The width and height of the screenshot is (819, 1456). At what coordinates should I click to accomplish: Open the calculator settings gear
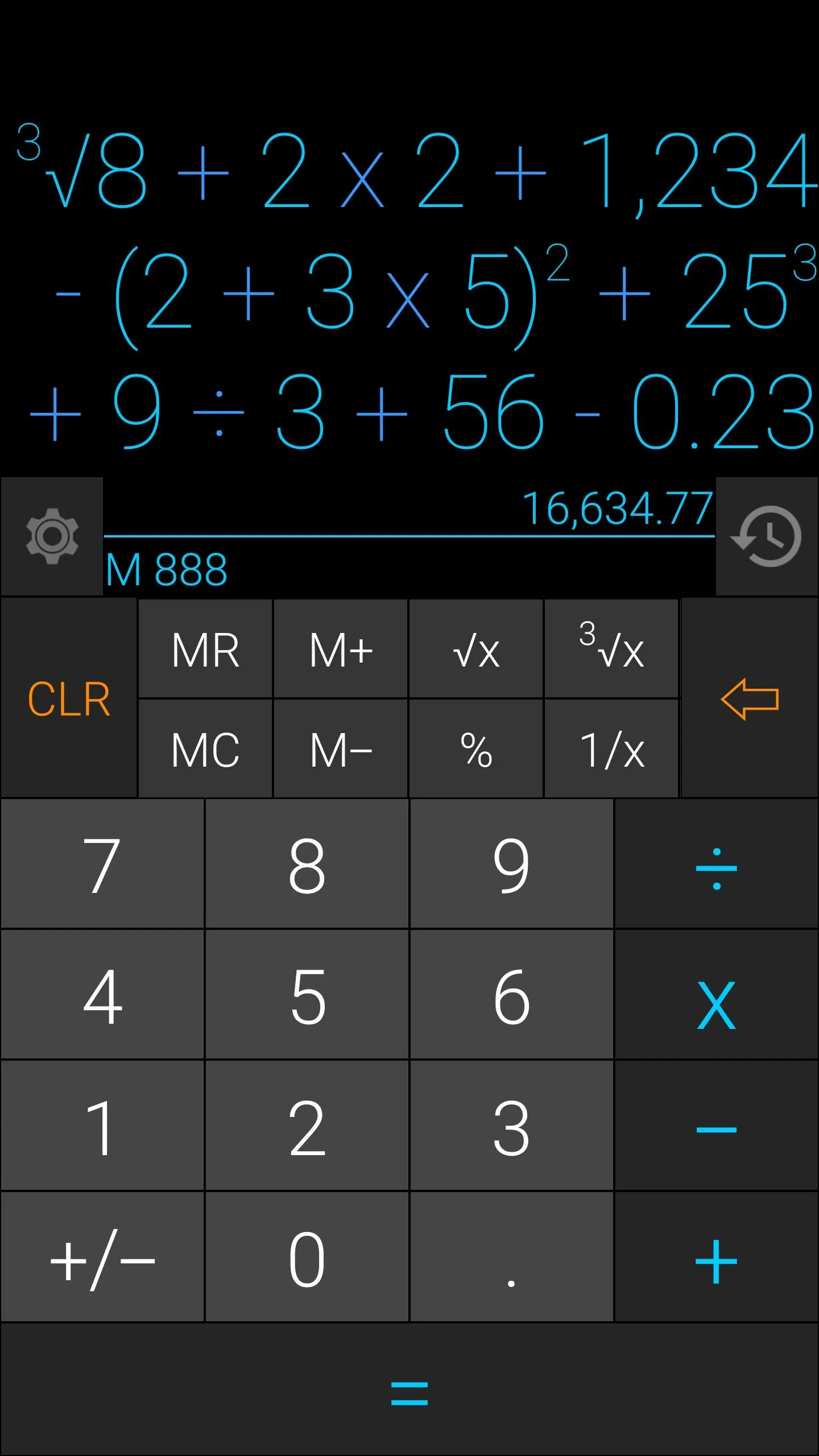coord(53,537)
